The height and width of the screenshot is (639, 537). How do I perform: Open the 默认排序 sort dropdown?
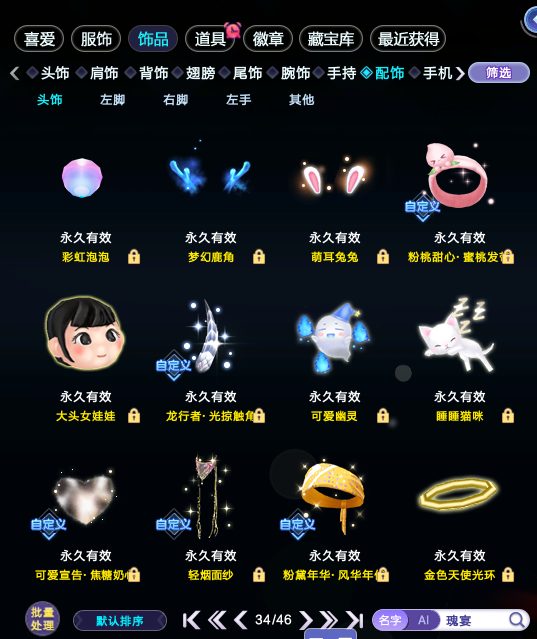pyautogui.click(x=120, y=621)
